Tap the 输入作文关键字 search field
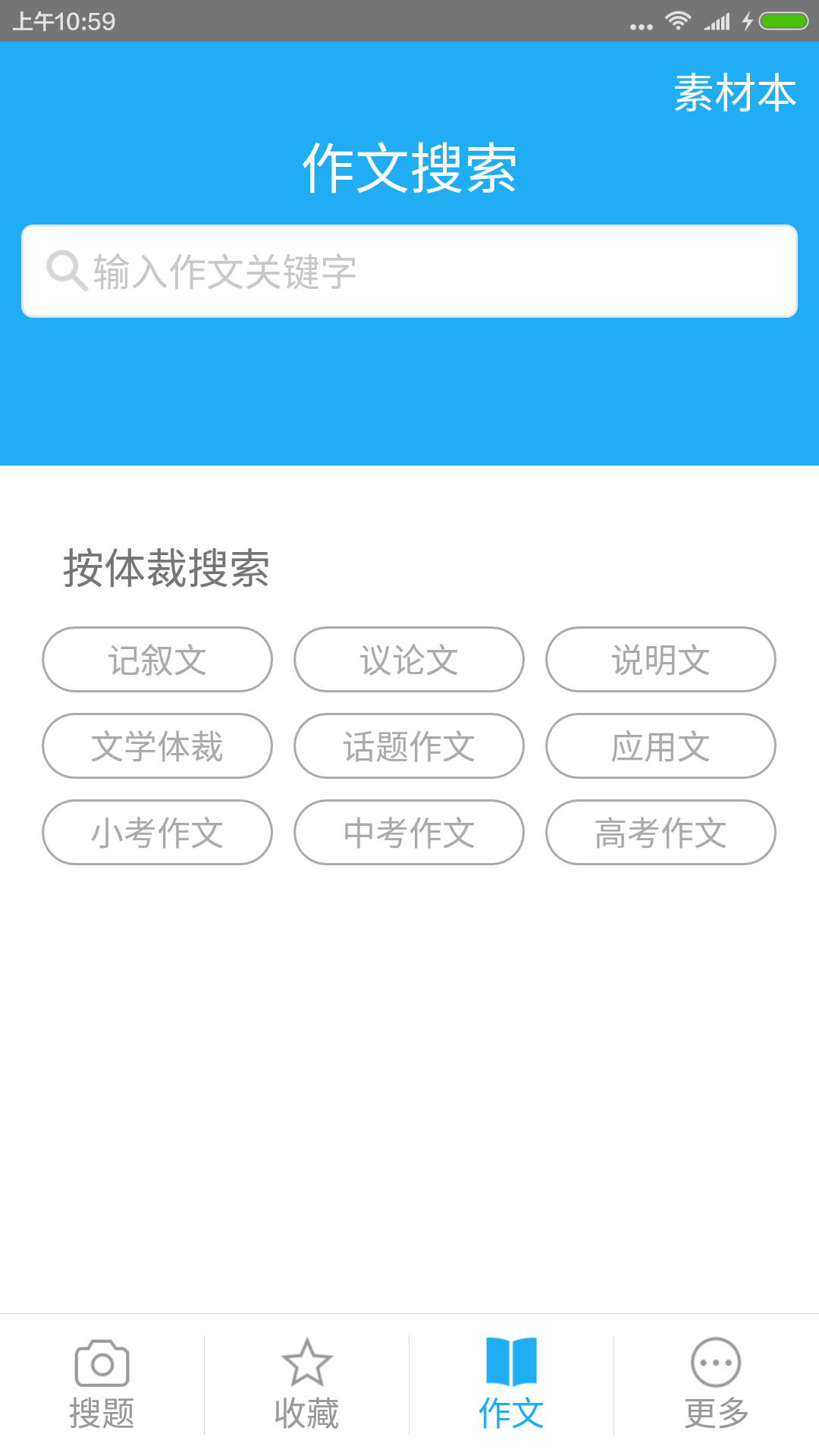Image resolution: width=819 pixels, height=1456 pixels. (409, 271)
